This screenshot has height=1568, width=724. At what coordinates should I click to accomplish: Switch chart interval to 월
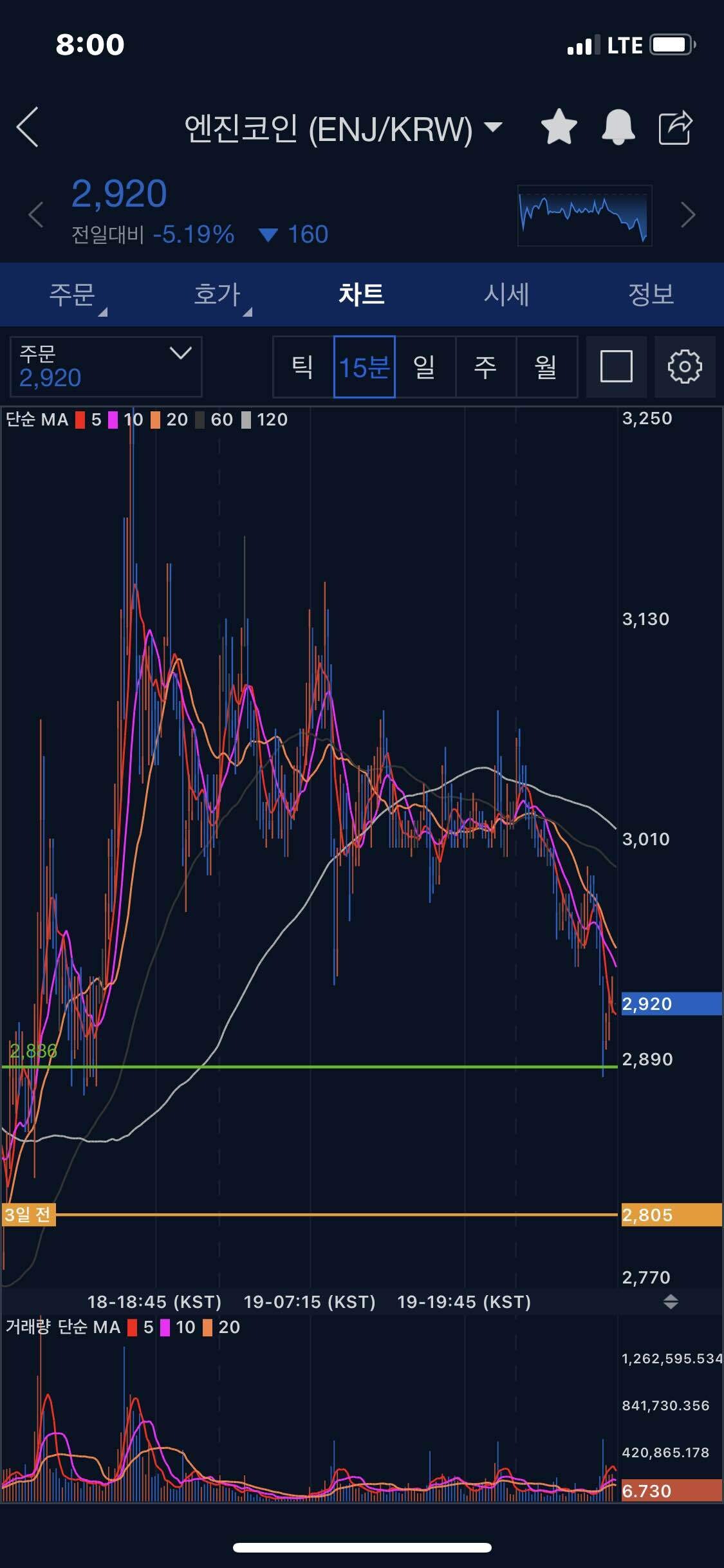pyautogui.click(x=546, y=367)
